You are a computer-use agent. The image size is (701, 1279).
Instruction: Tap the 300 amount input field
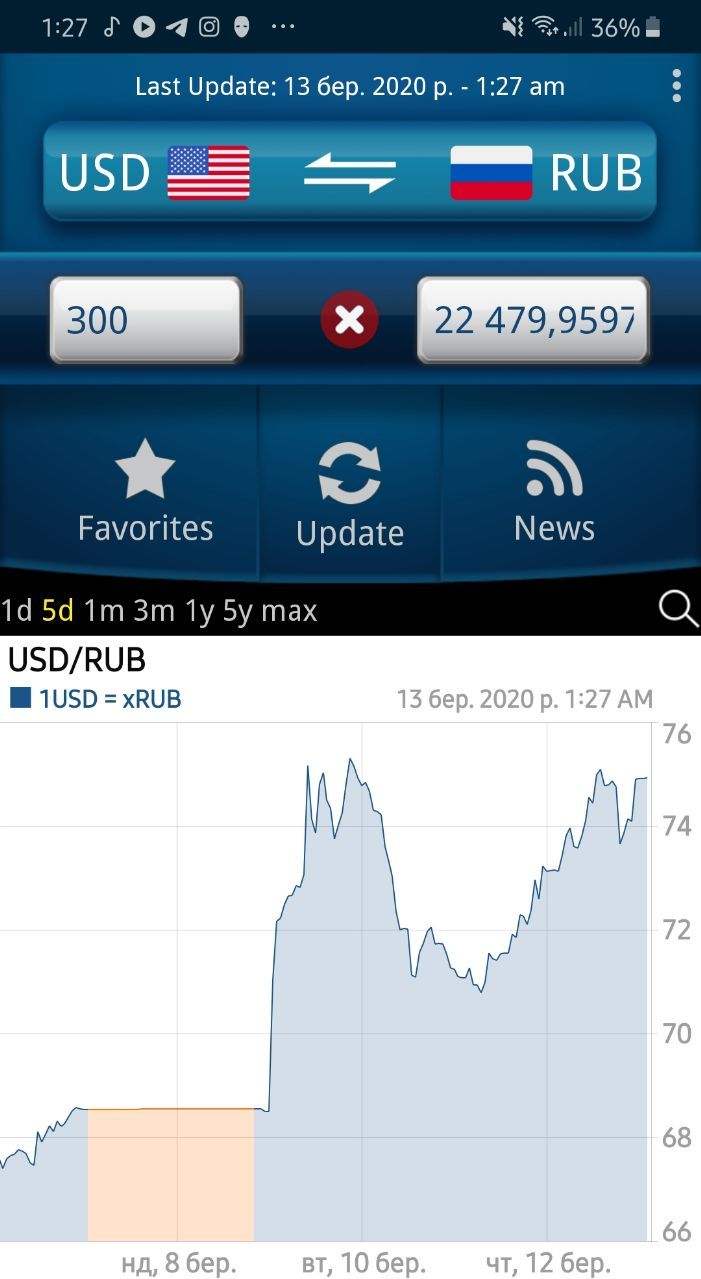146,320
